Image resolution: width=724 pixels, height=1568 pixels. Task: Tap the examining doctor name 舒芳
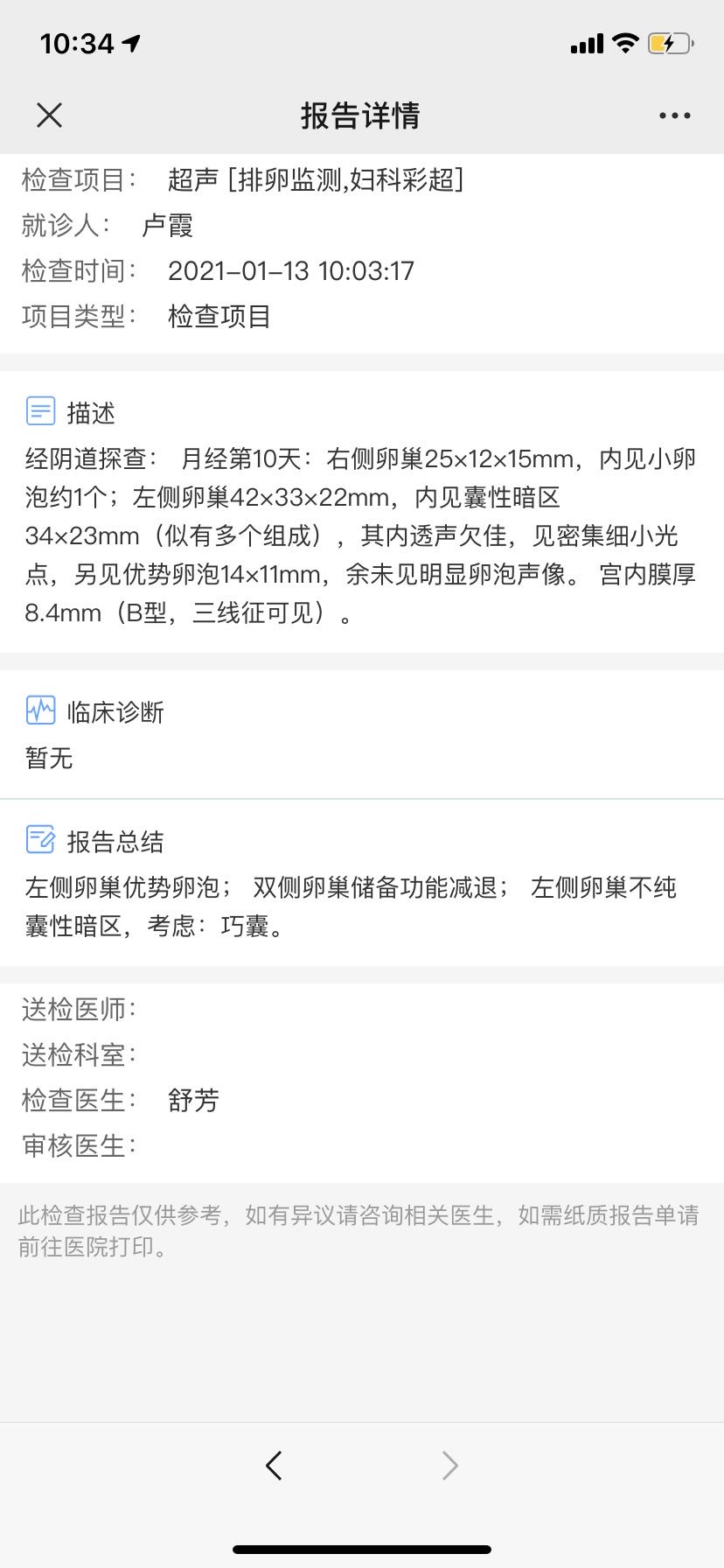coord(194,1101)
